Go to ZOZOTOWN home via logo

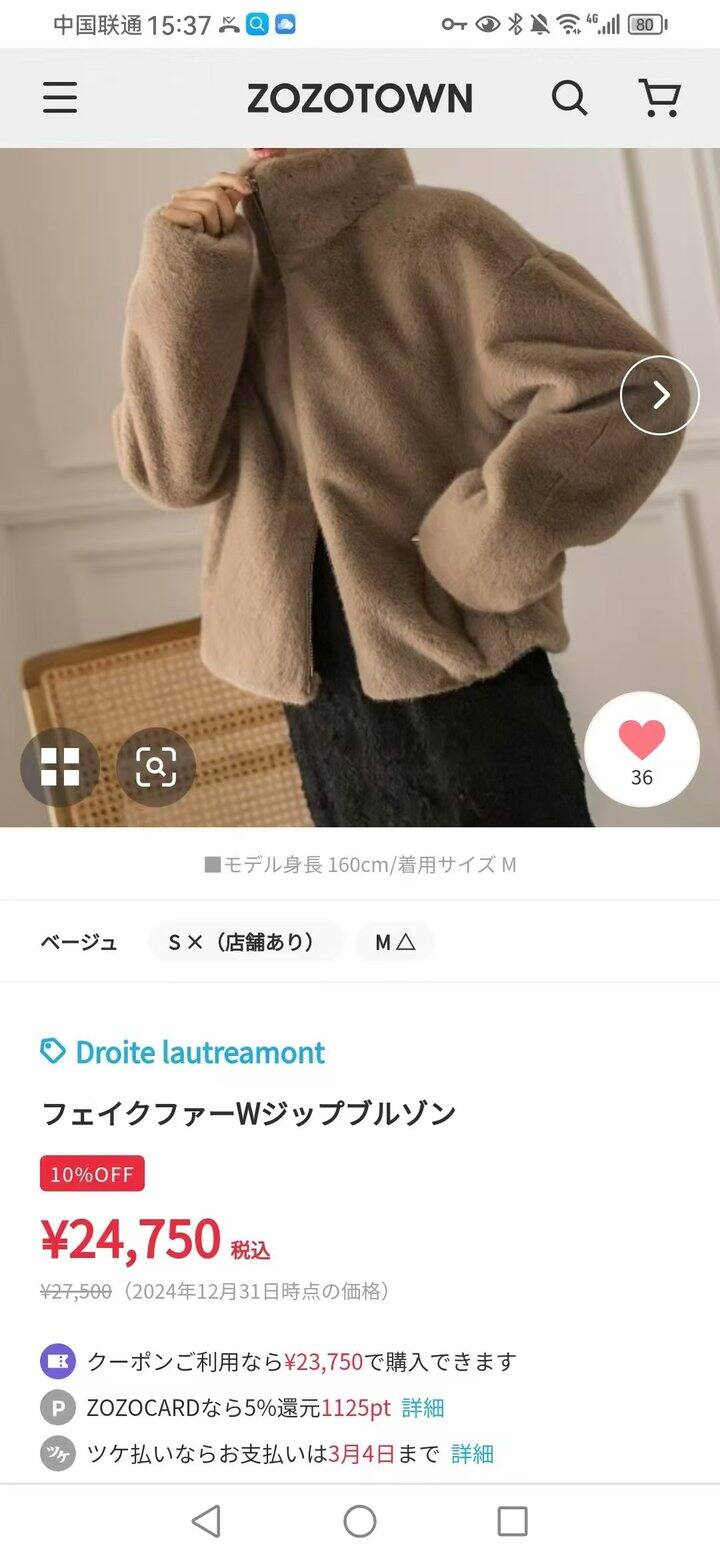click(x=359, y=98)
